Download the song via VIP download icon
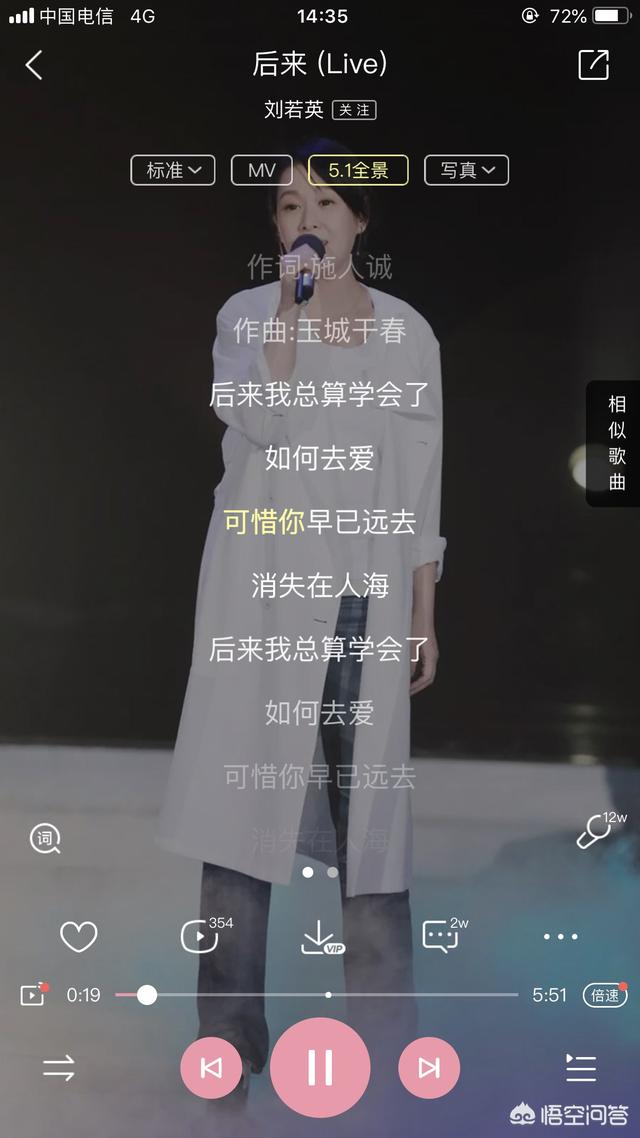640x1138 pixels. tap(321, 937)
